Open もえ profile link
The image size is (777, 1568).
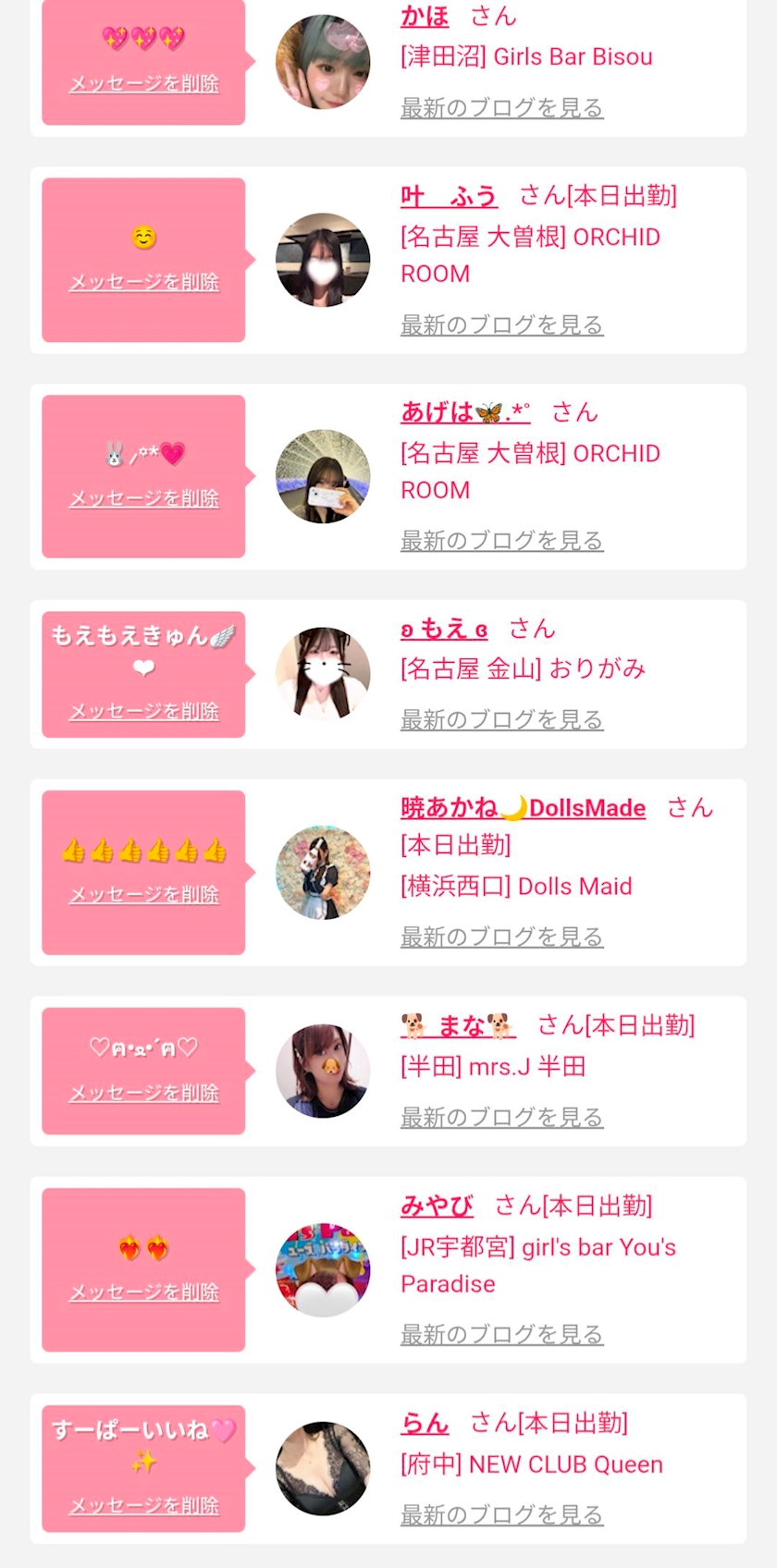pos(444,630)
